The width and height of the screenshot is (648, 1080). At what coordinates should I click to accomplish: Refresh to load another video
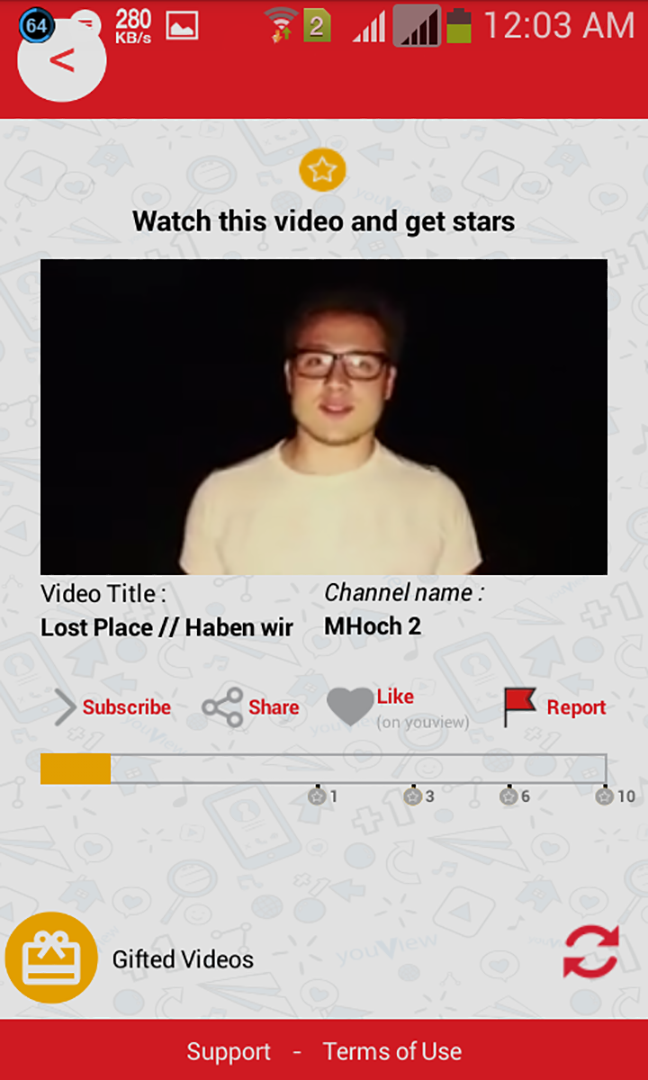tap(591, 952)
